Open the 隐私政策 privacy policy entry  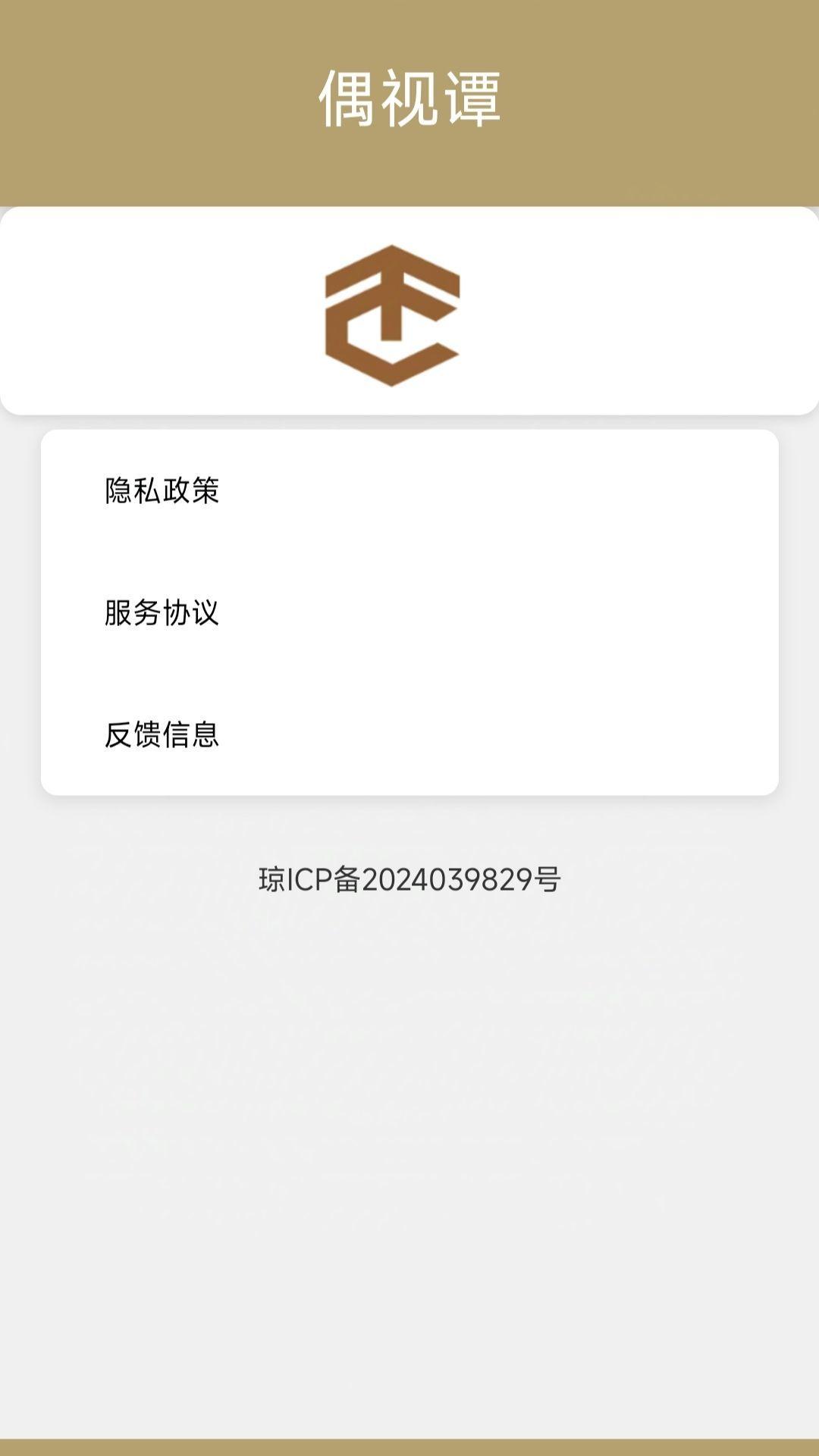[x=161, y=491]
